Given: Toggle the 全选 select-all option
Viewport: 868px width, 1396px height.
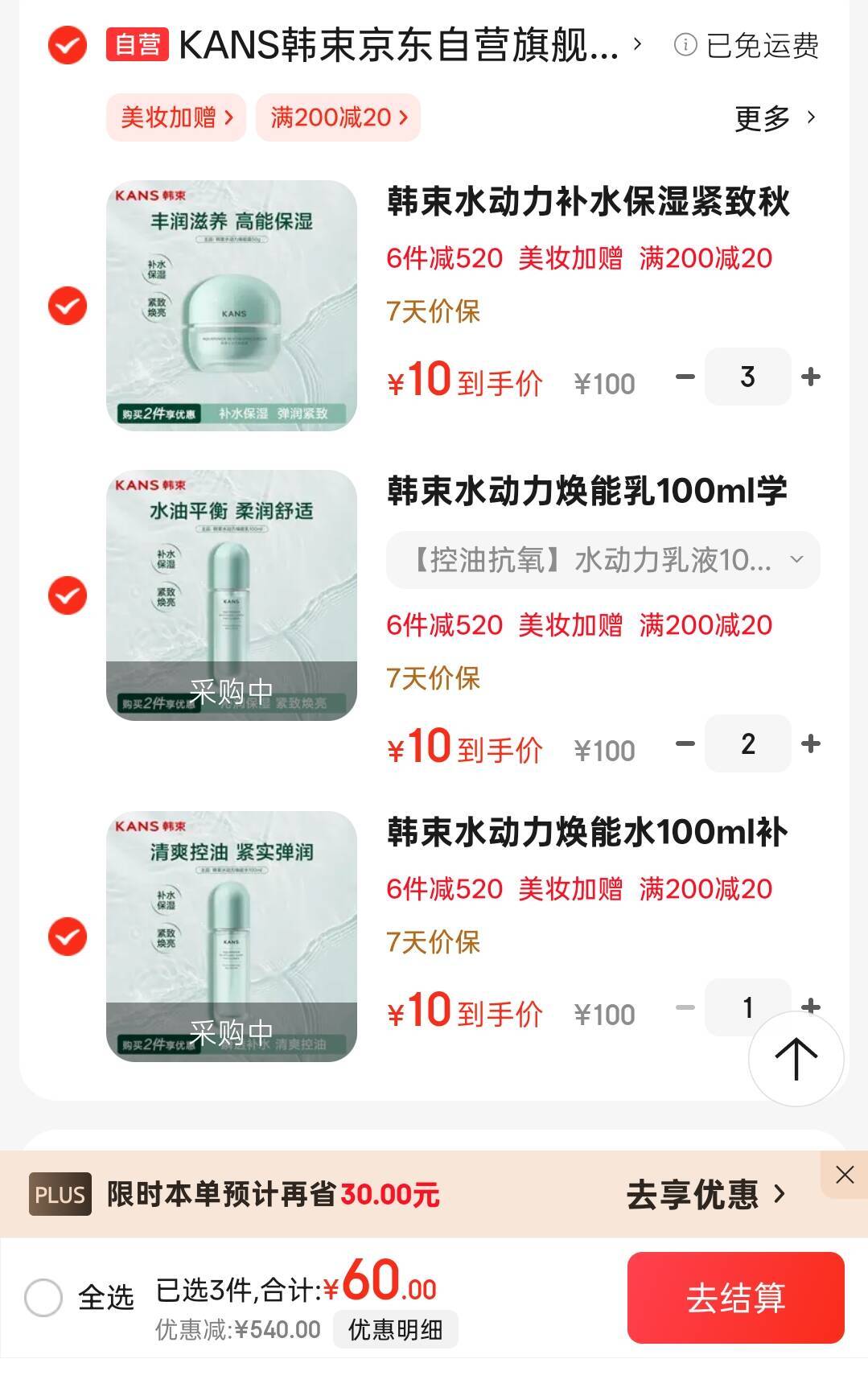Looking at the screenshot, I should pos(43,1297).
